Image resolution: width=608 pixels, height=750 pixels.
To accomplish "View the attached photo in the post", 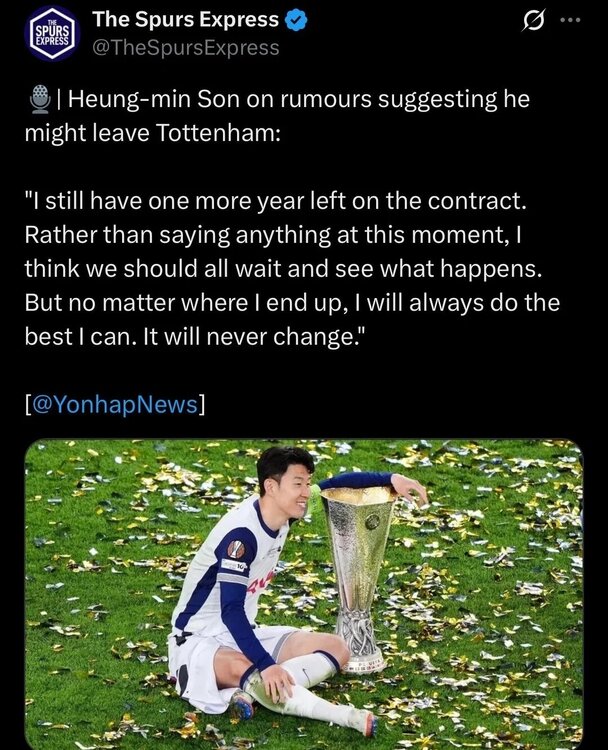I will (304, 594).
